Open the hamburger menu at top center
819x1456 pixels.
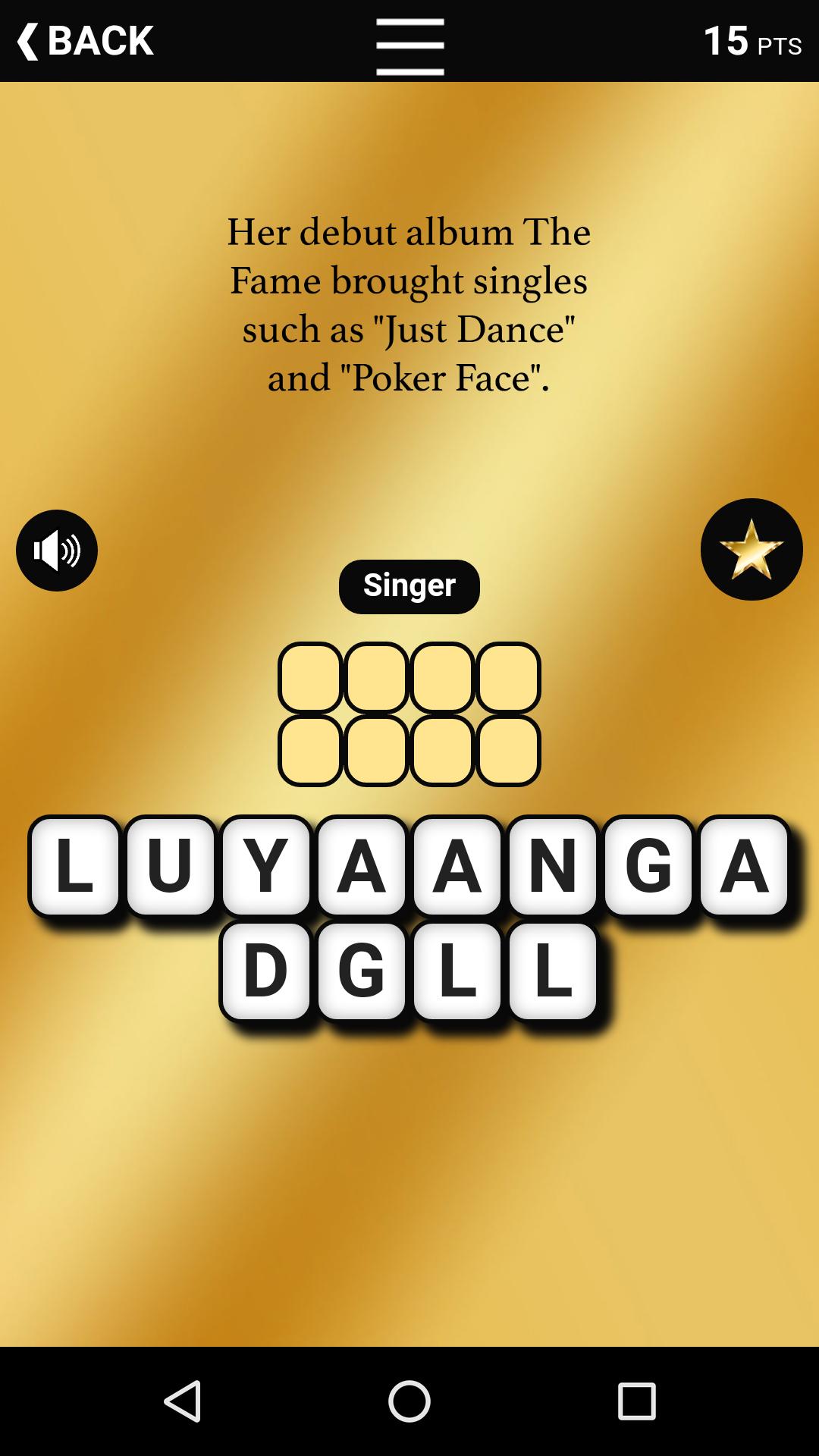click(409, 44)
